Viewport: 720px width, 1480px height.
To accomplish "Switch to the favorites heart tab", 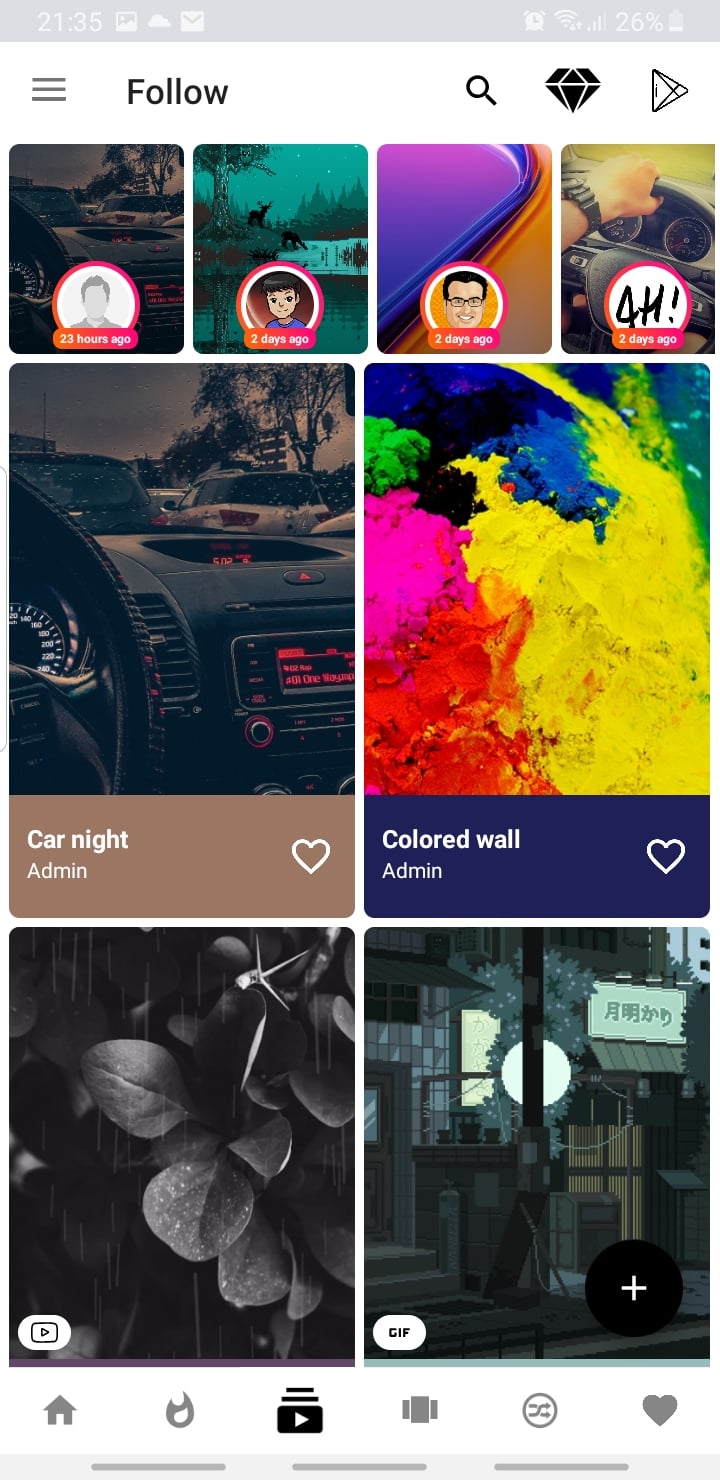I will point(660,1411).
